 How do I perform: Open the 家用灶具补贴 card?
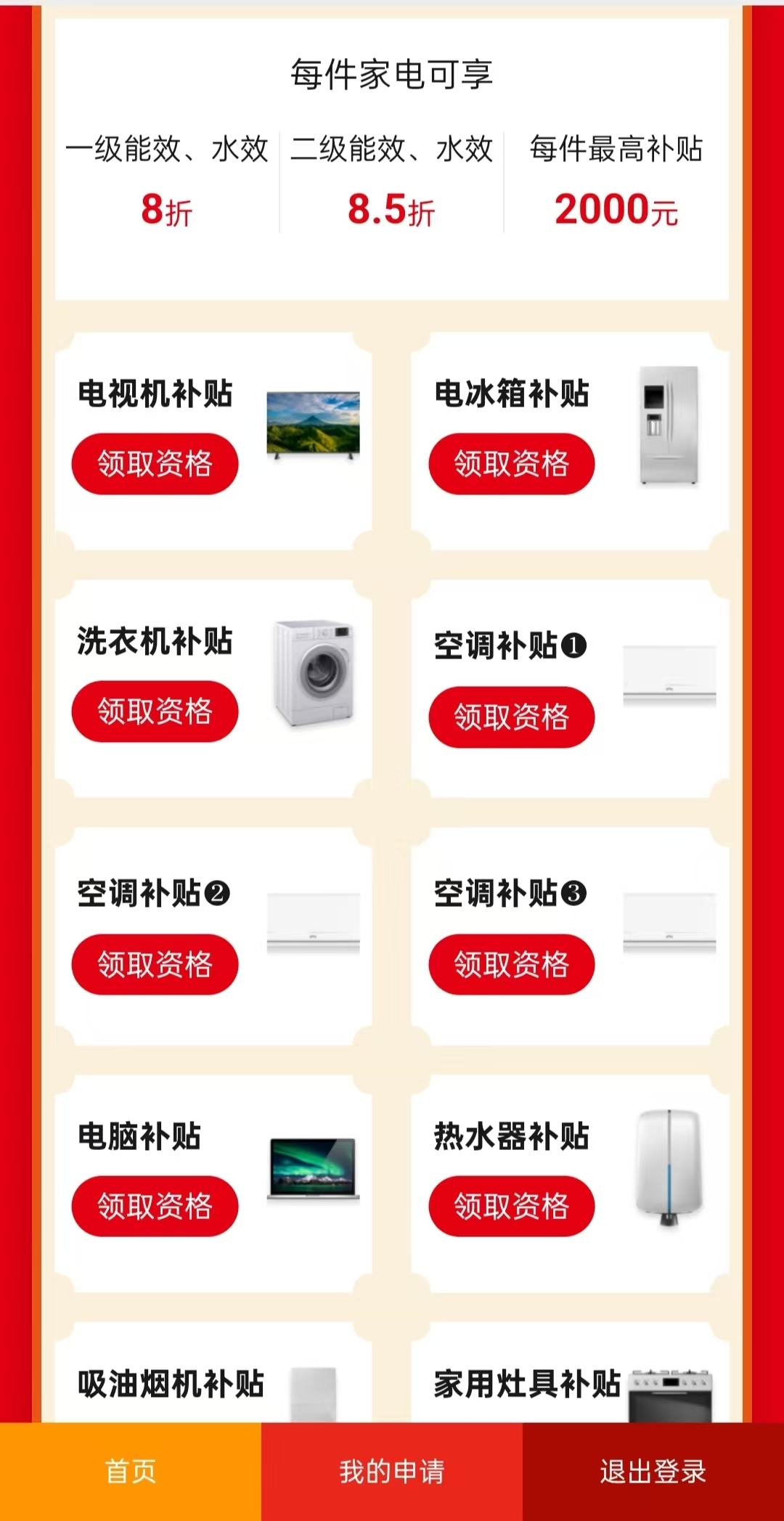527,1384
